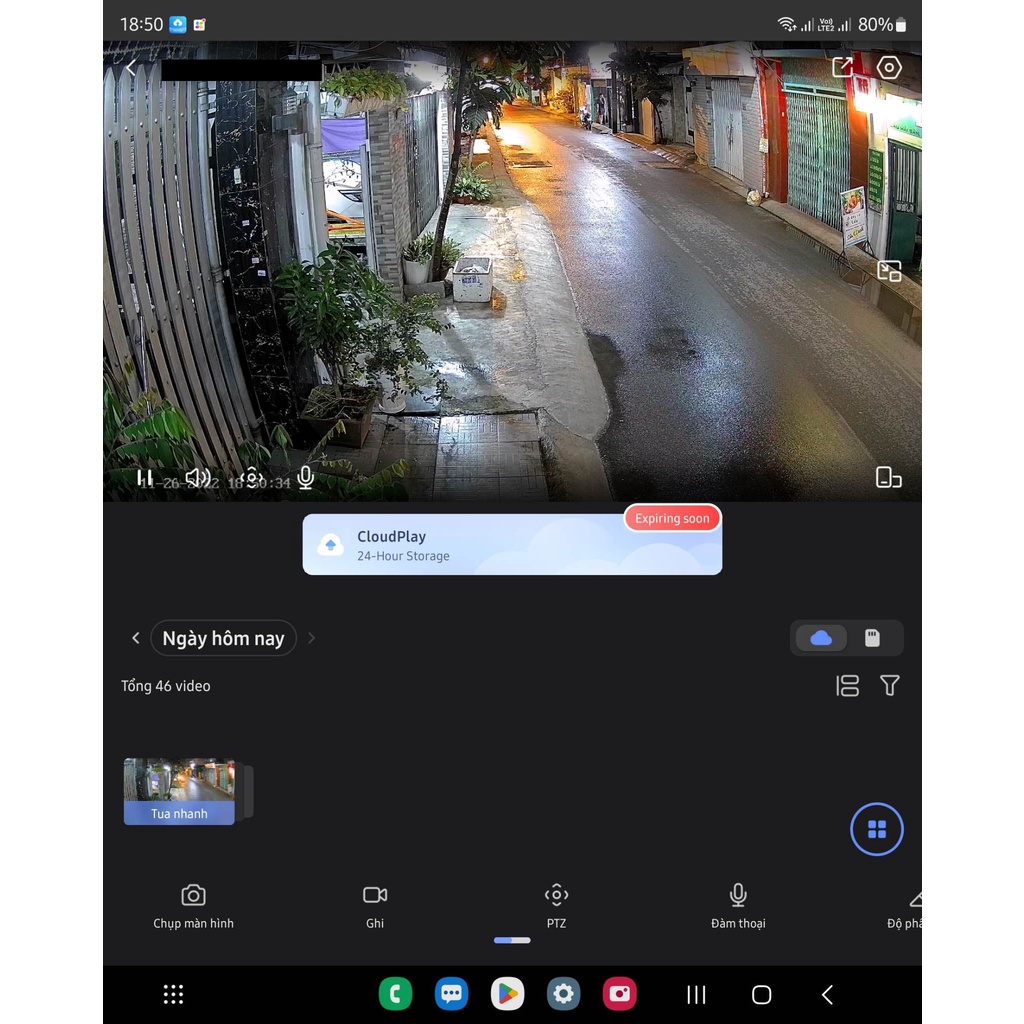Open camera settings hexagon icon
This screenshot has height=1024, width=1024.
[889, 67]
